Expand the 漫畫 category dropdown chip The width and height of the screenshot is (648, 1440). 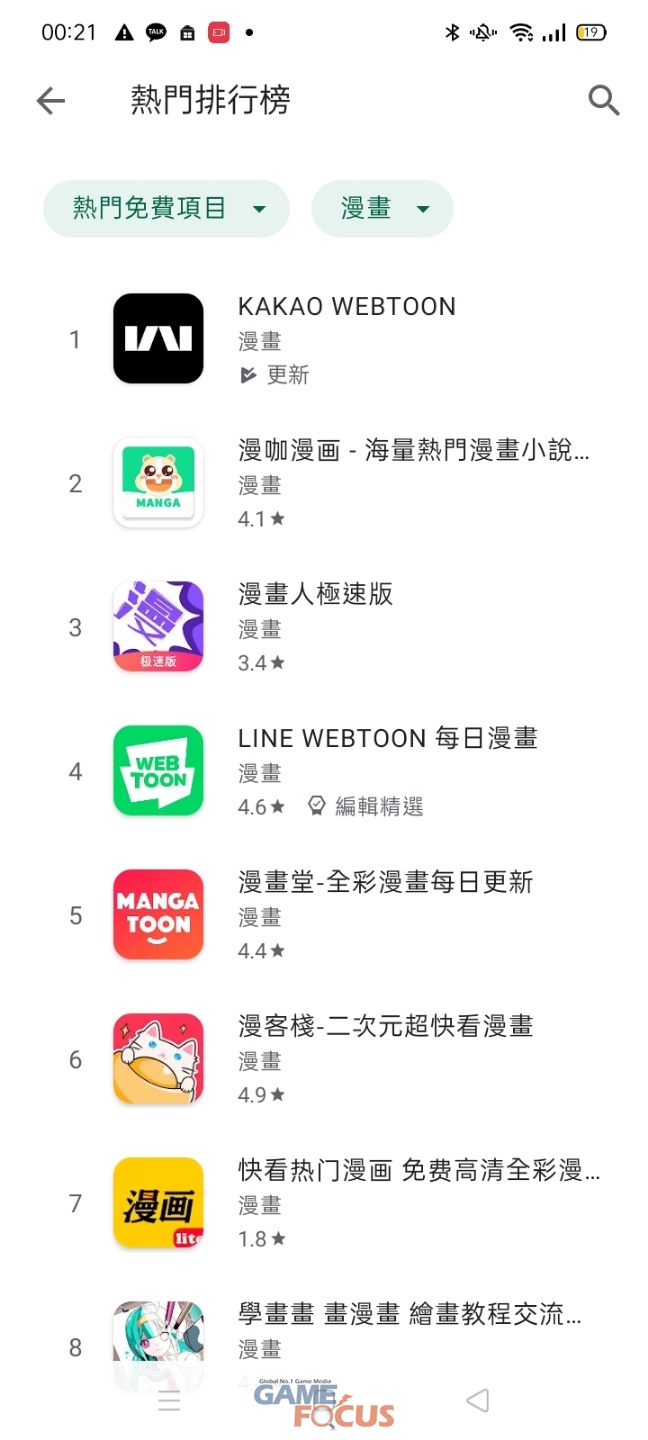click(x=382, y=209)
